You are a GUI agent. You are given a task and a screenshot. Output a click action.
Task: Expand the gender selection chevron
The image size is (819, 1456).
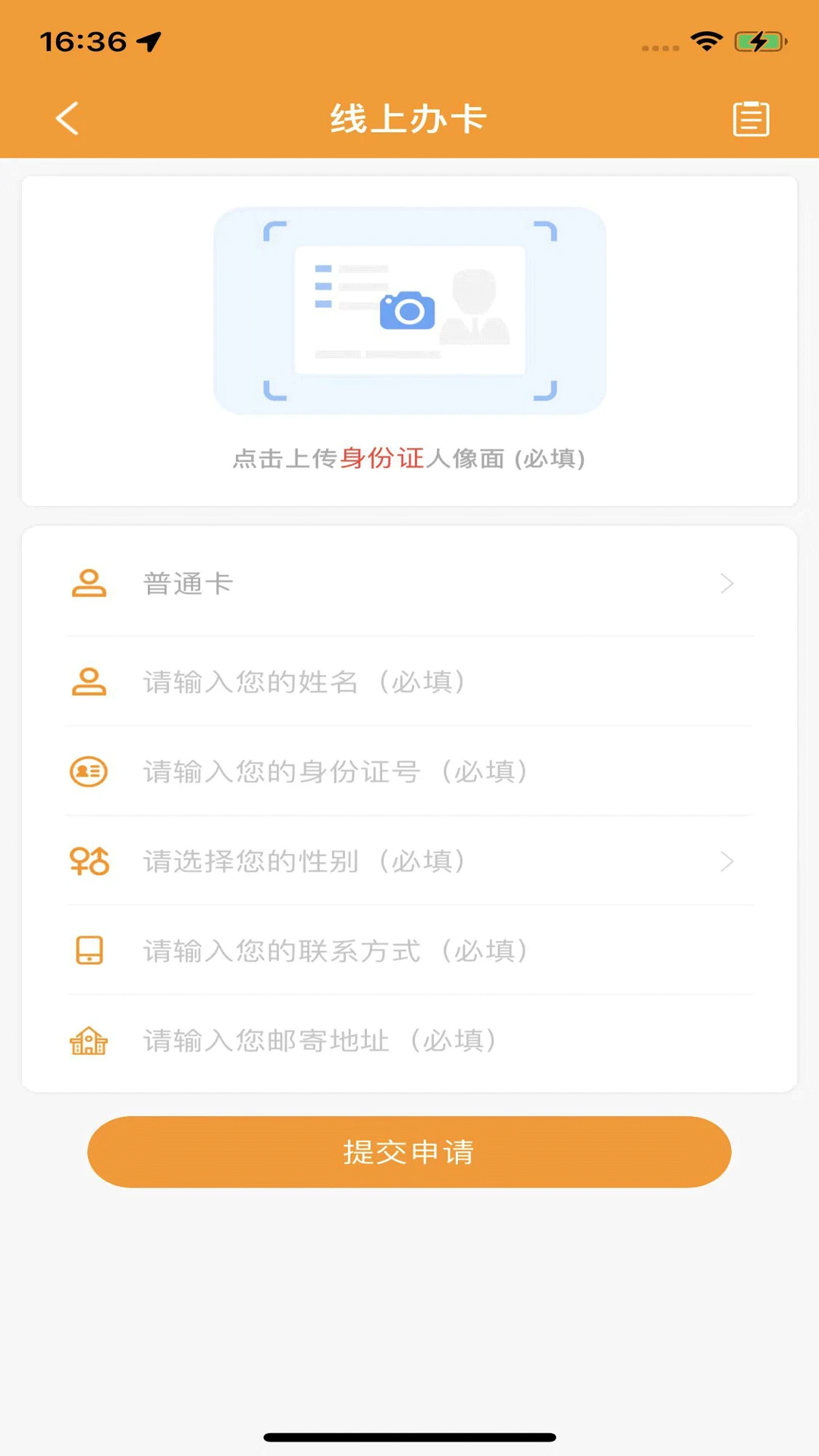728,861
